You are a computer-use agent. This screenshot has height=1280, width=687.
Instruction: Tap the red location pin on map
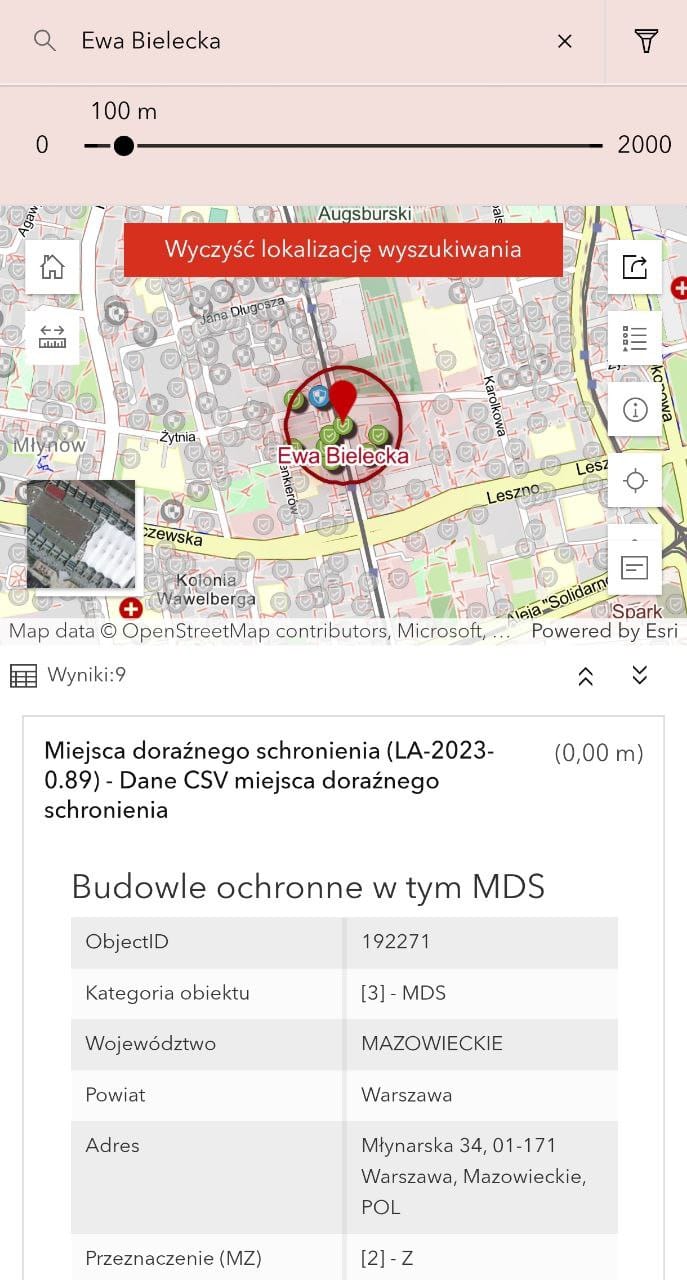point(343,400)
